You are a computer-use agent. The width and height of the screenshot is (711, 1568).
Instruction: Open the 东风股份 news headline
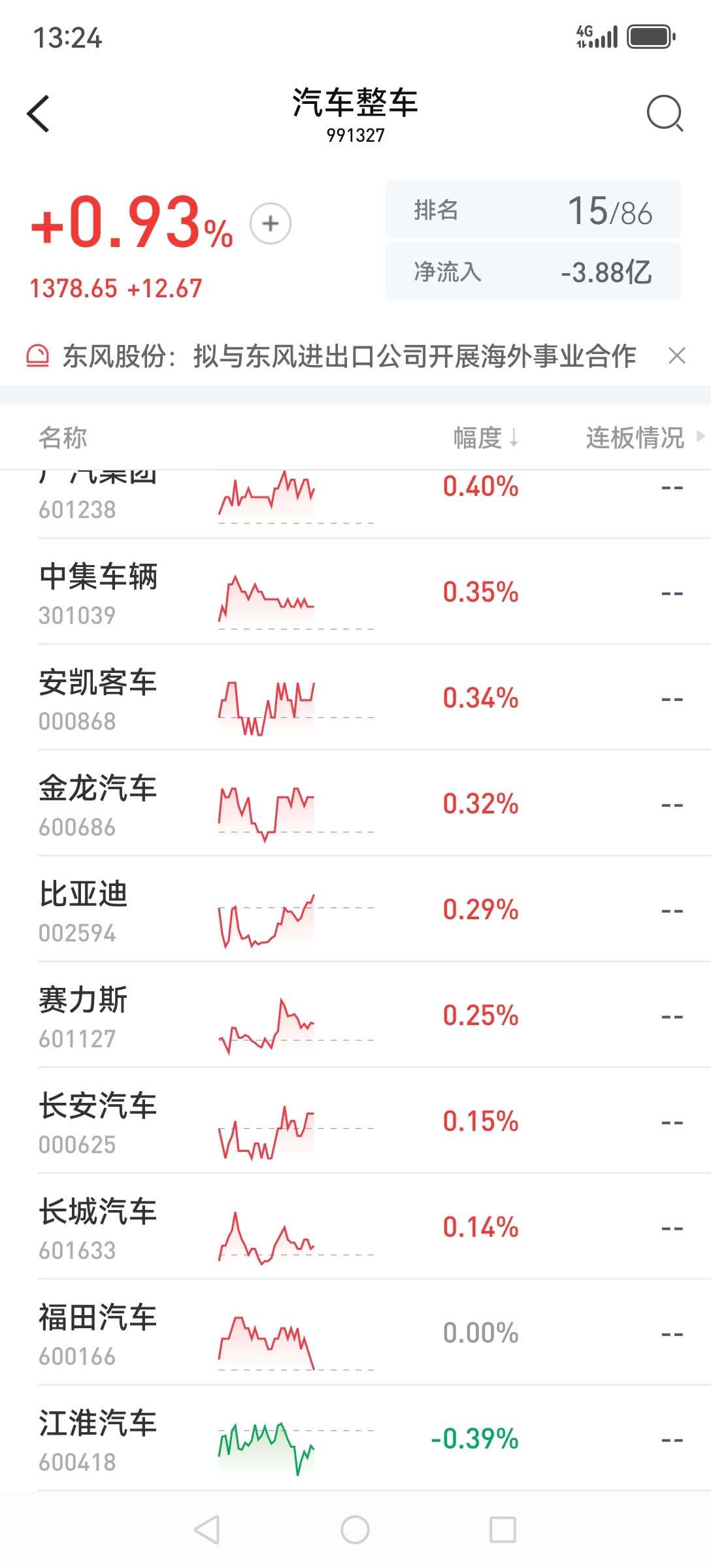[349, 356]
